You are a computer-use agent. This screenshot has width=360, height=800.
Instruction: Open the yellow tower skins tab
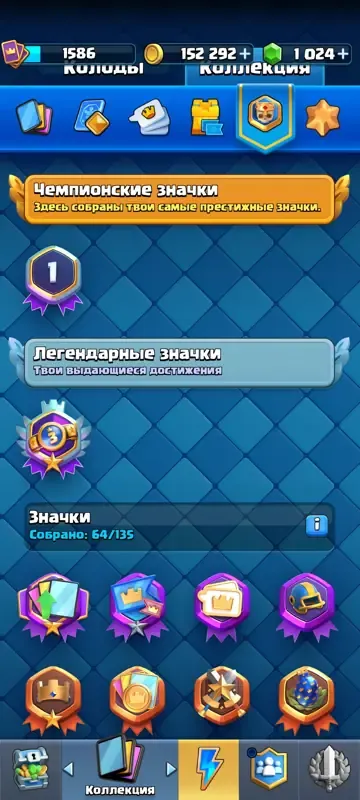click(206, 117)
